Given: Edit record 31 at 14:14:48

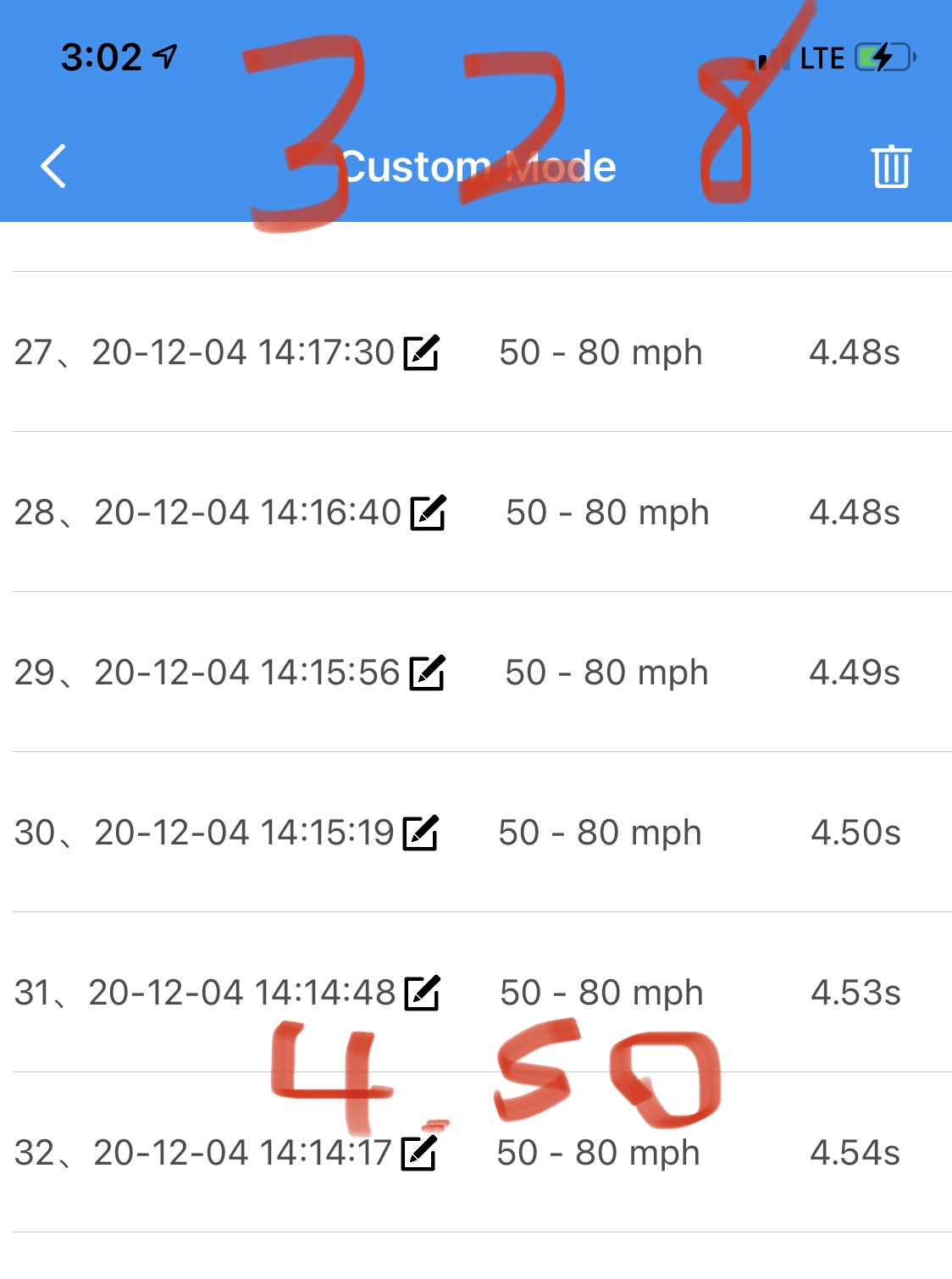Looking at the screenshot, I should point(422,994).
